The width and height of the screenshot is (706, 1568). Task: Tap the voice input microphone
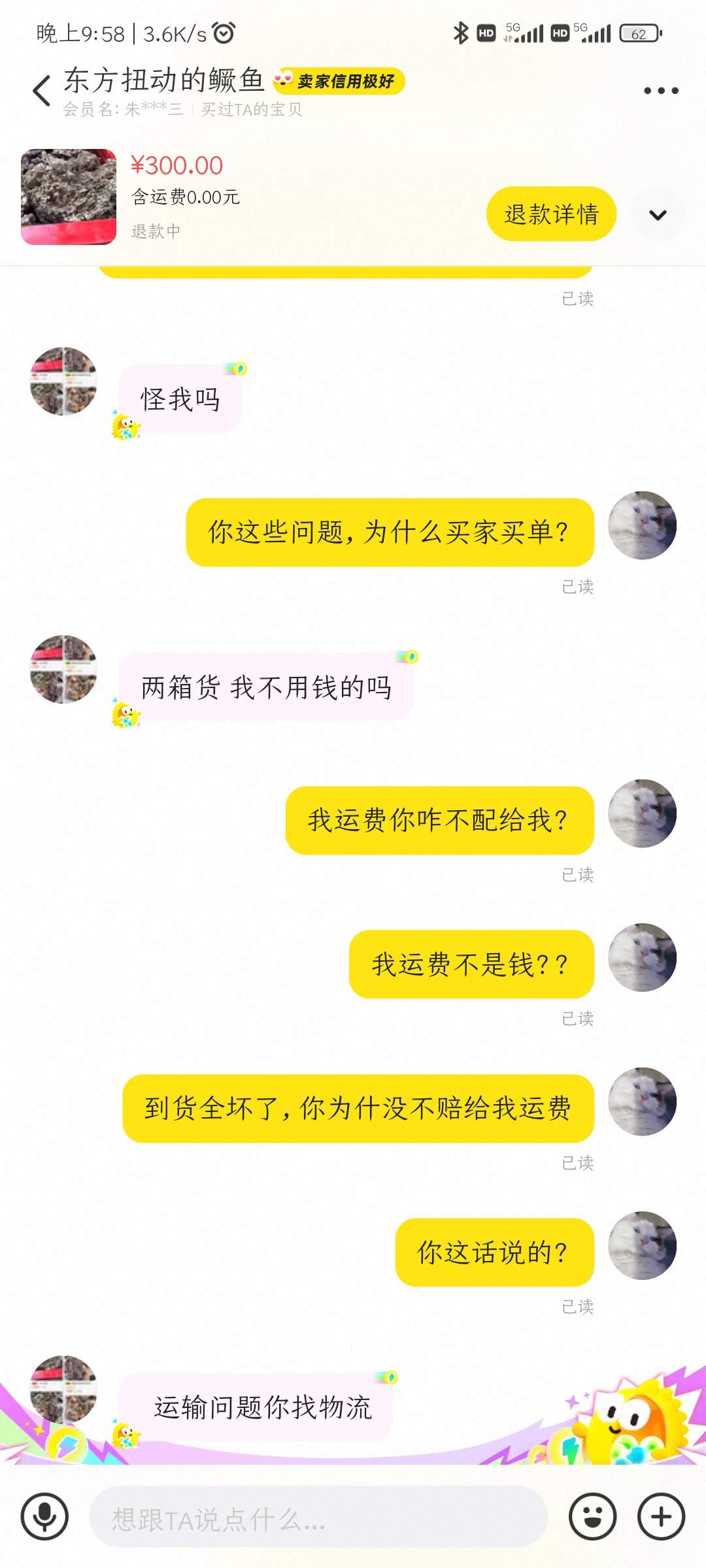coord(44,1516)
